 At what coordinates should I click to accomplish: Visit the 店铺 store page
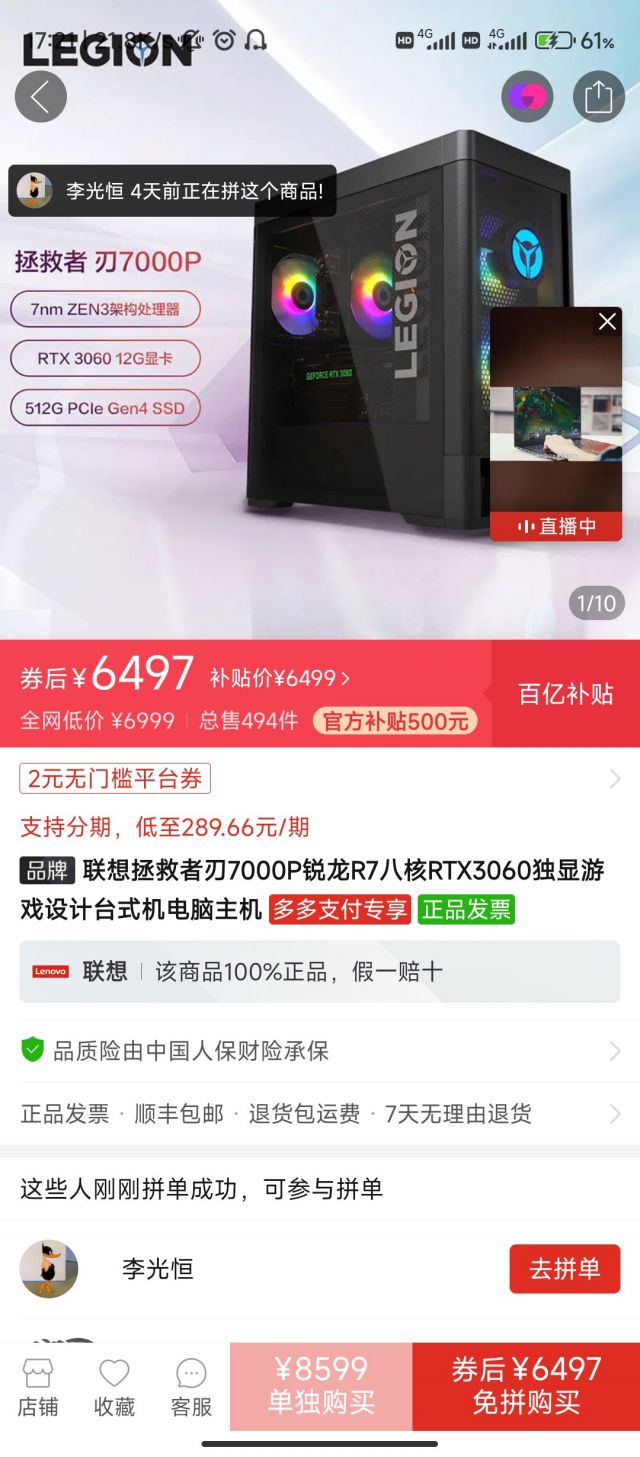[38, 1387]
